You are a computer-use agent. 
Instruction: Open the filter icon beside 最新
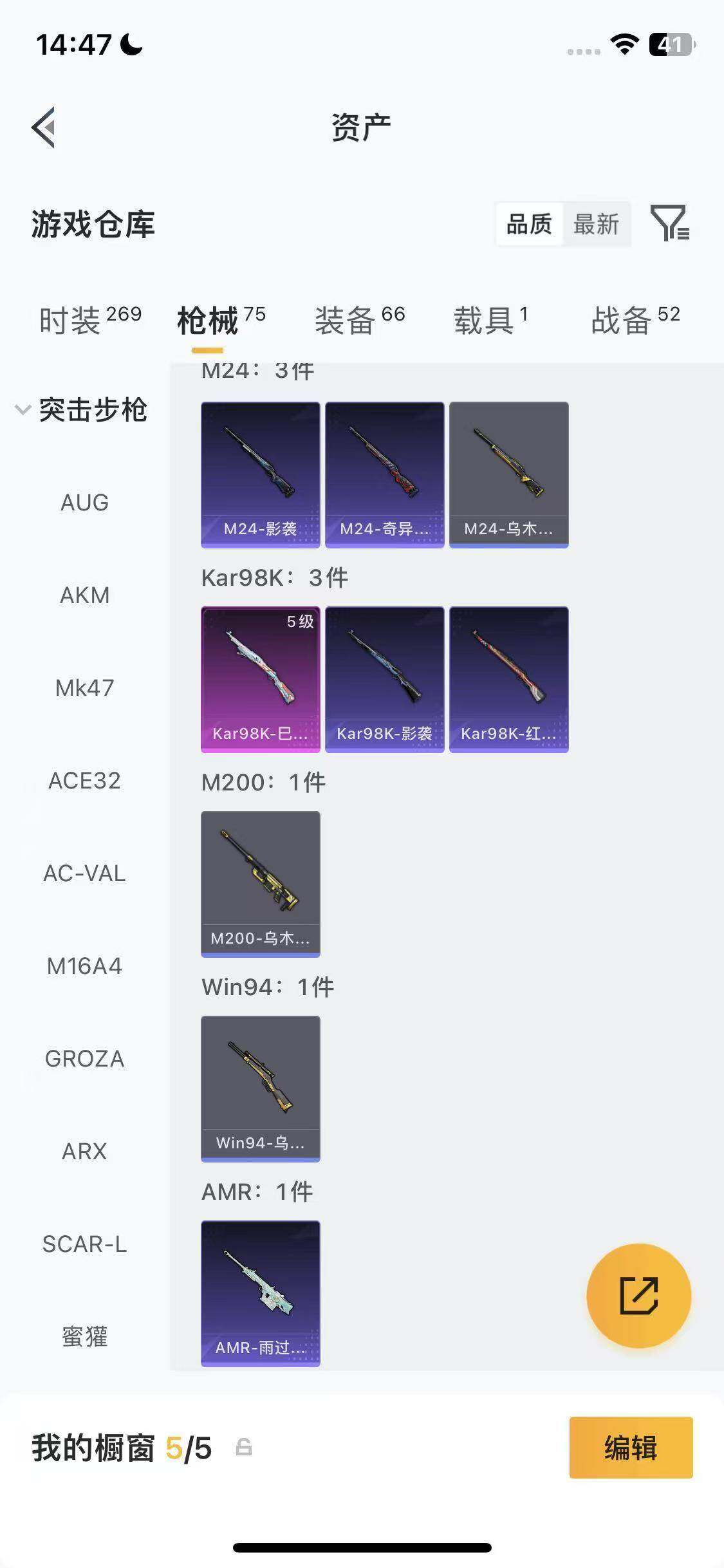click(x=669, y=223)
